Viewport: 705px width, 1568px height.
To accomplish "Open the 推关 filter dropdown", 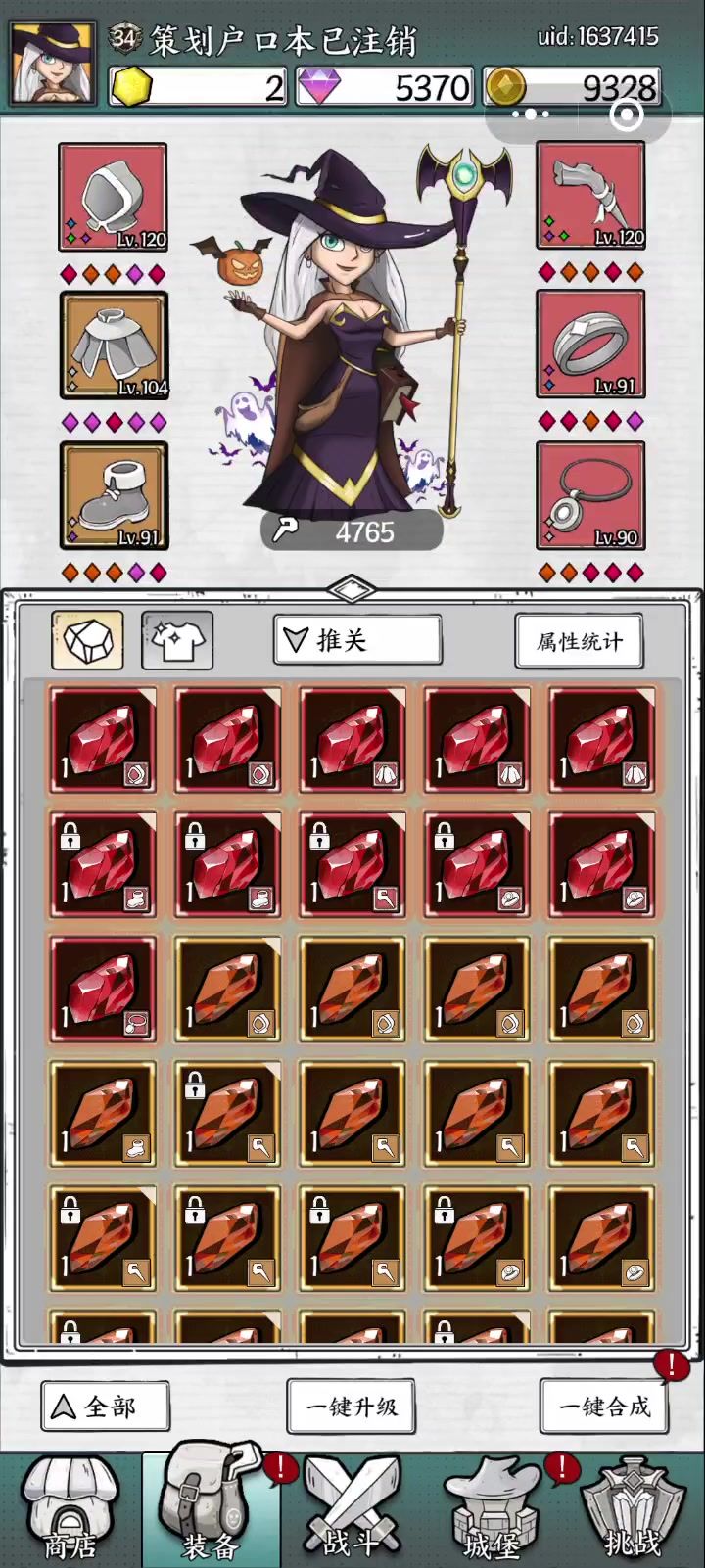I will [357, 640].
